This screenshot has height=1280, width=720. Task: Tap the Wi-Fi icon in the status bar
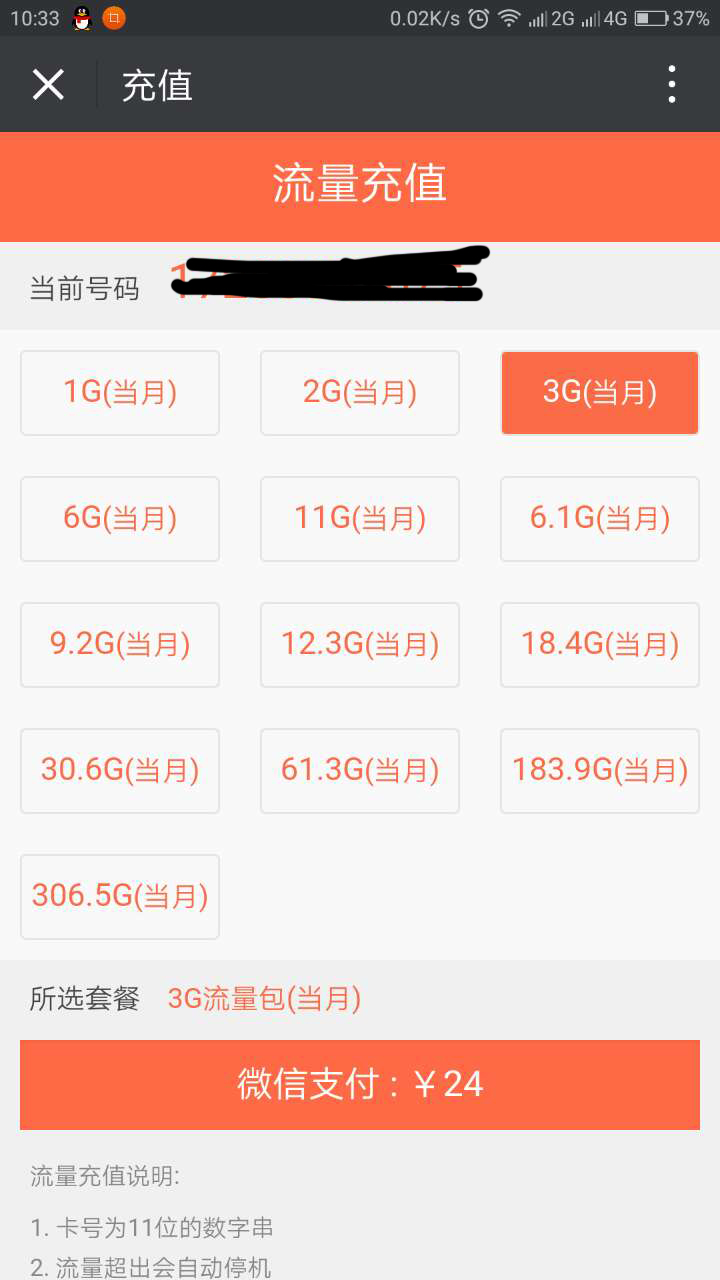coord(512,17)
